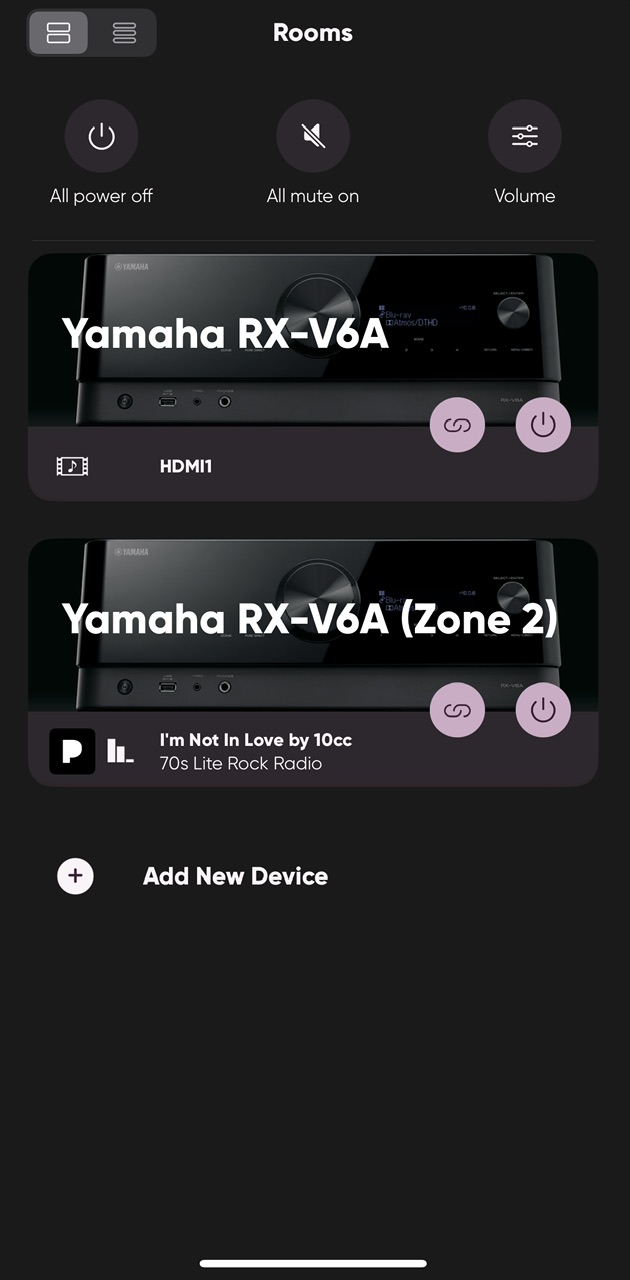The height and width of the screenshot is (1280, 630).
Task: Link rooms from the Yamaha RX-V6A HDMI1 card
Action: pyautogui.click(x=457, y=426)
